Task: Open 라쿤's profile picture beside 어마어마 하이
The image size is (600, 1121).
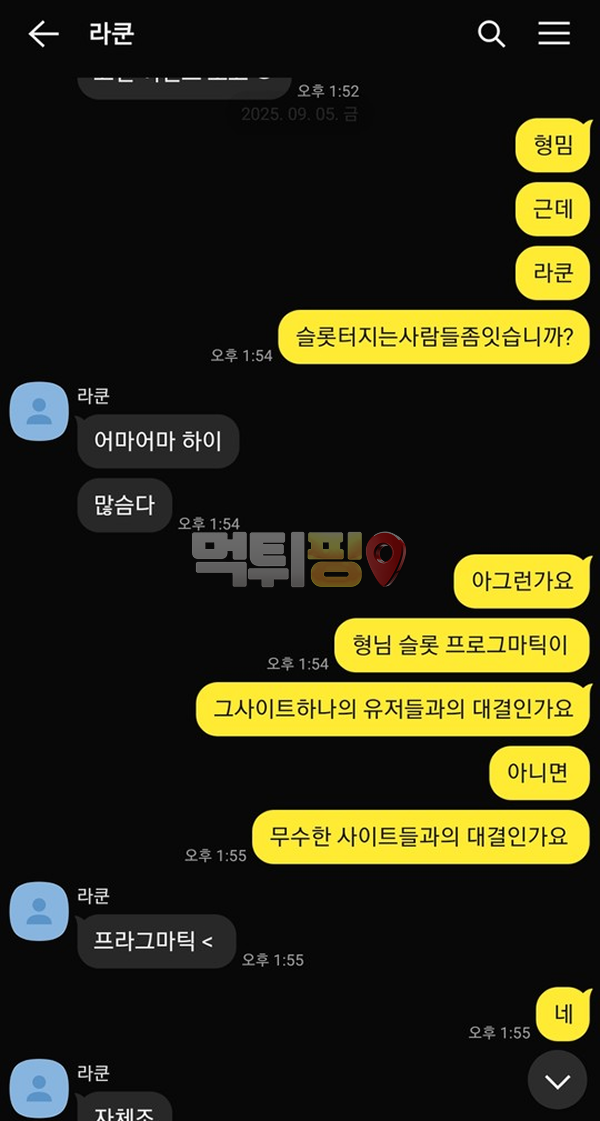Action: point(39,410)
